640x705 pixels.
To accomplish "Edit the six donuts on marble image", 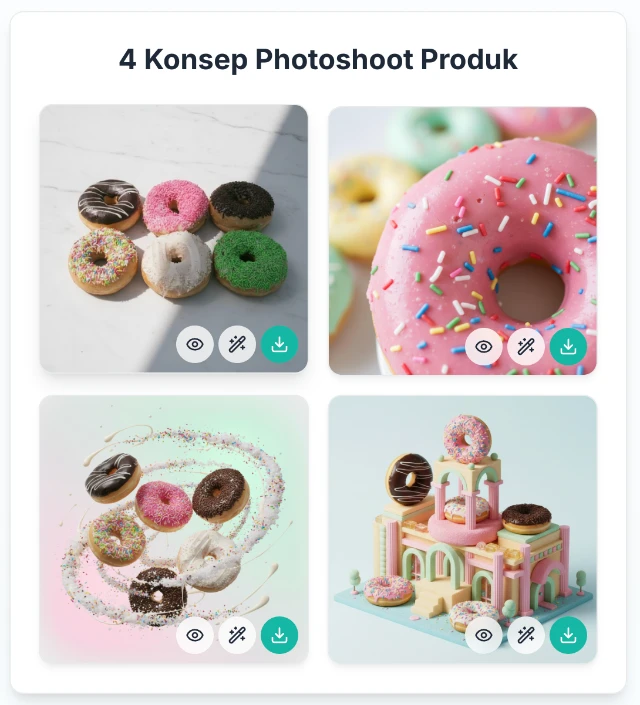I will pyautogui.click(x=237, y=345).
